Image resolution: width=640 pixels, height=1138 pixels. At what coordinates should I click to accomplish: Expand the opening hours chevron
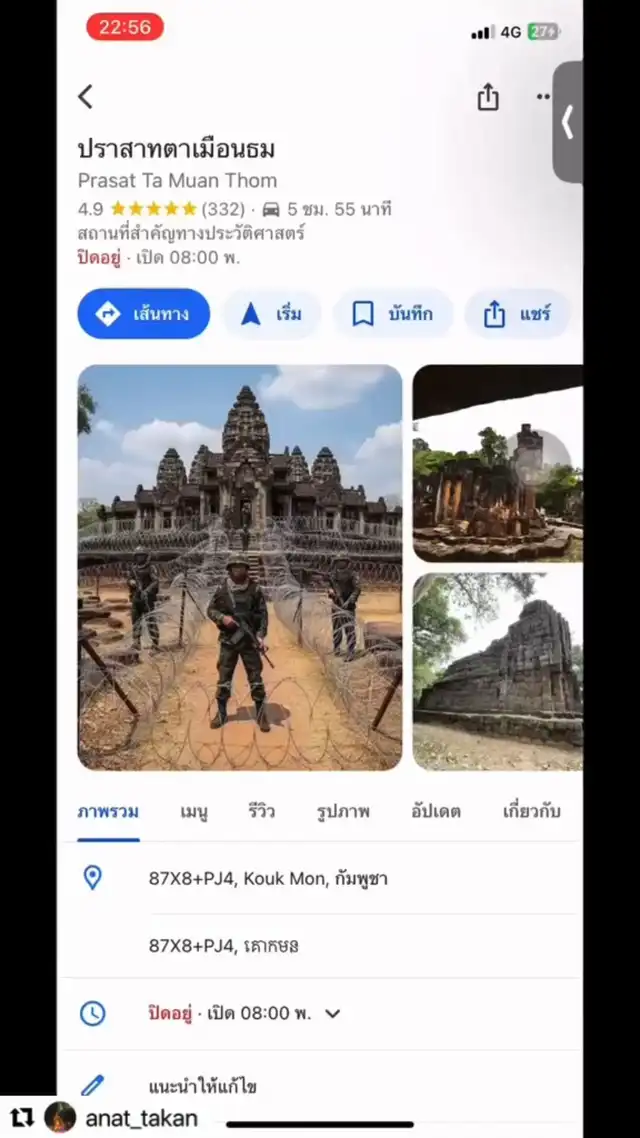[x=332, y=1014]
